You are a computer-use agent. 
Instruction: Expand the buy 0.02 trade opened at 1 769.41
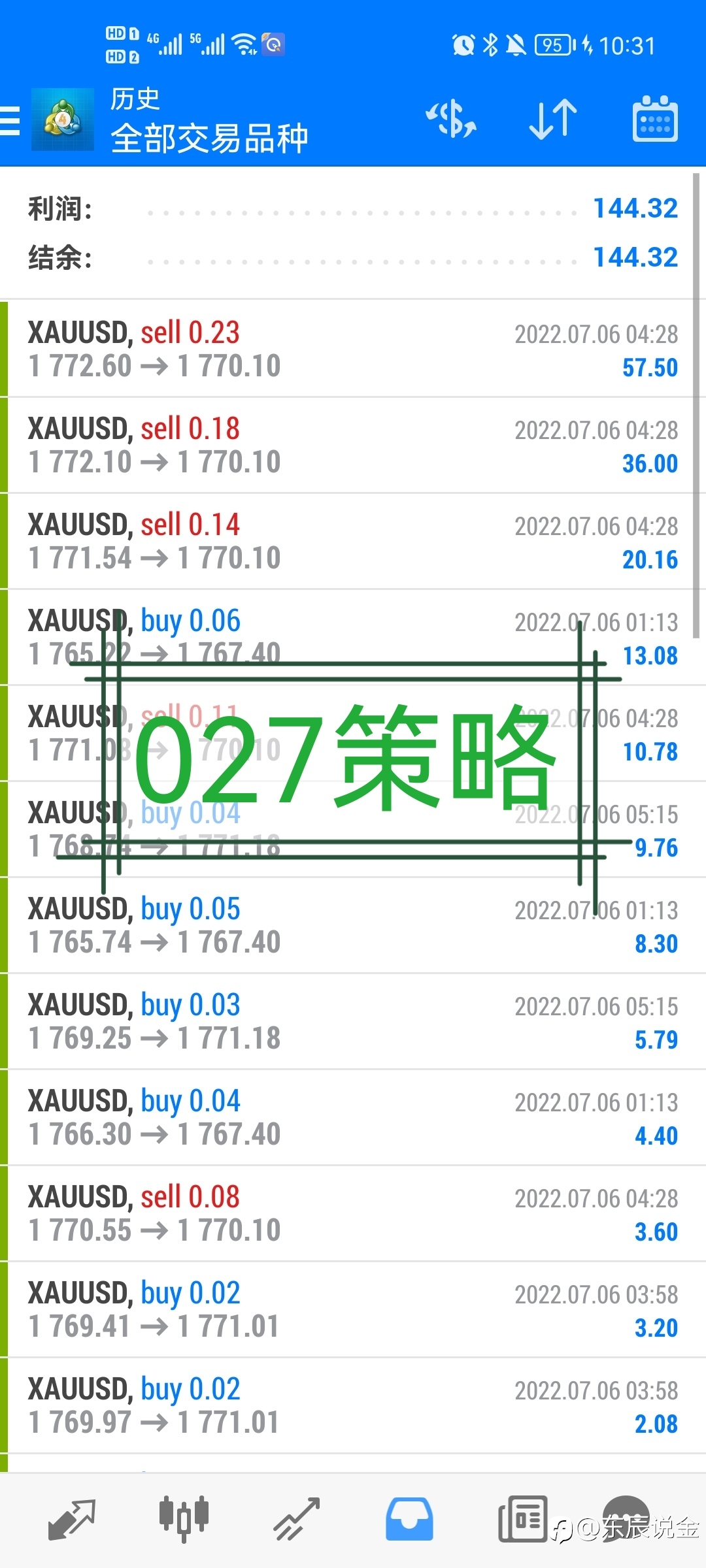(353, 1309)
